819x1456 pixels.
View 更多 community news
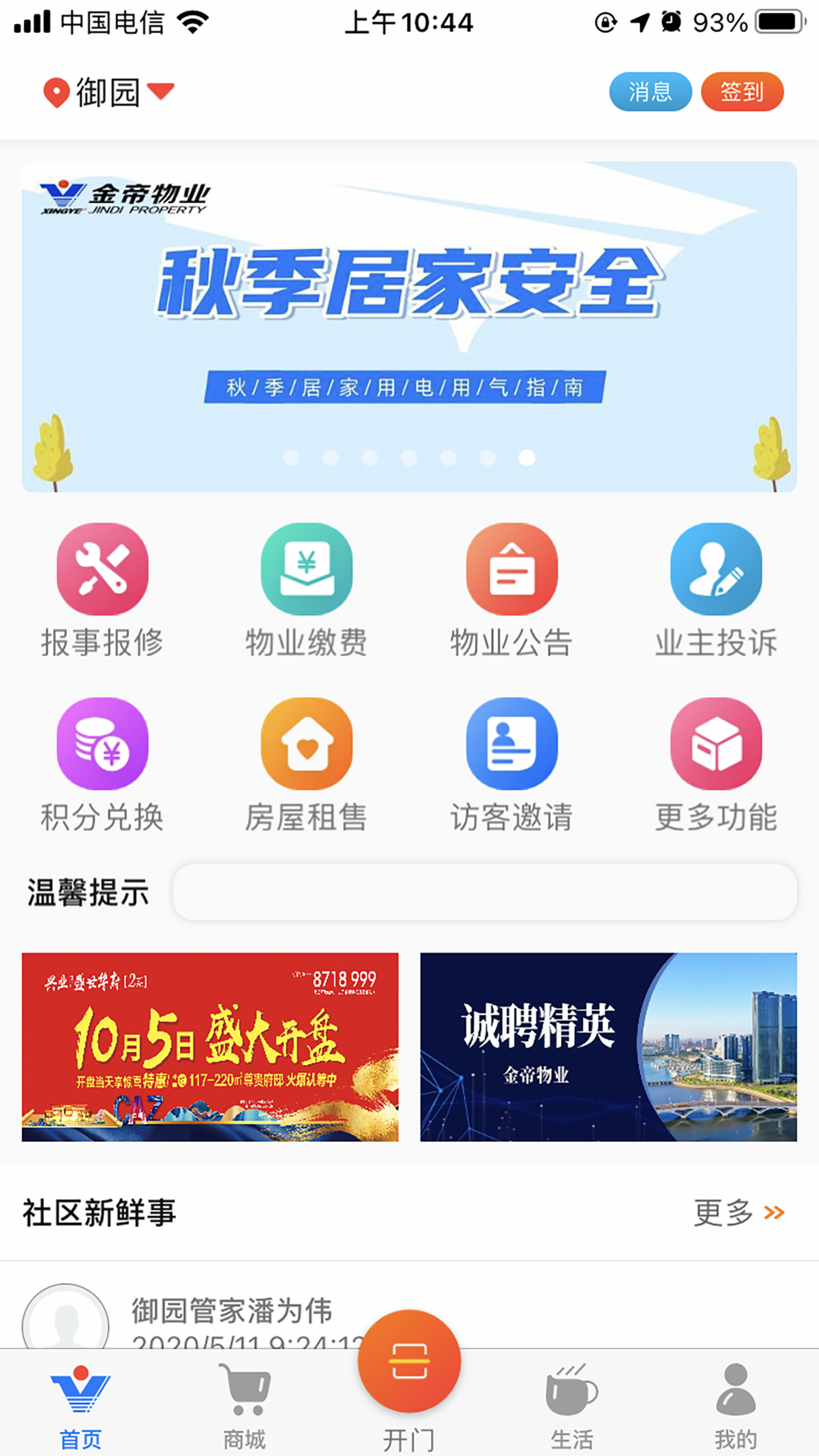tap(739, 1213)
